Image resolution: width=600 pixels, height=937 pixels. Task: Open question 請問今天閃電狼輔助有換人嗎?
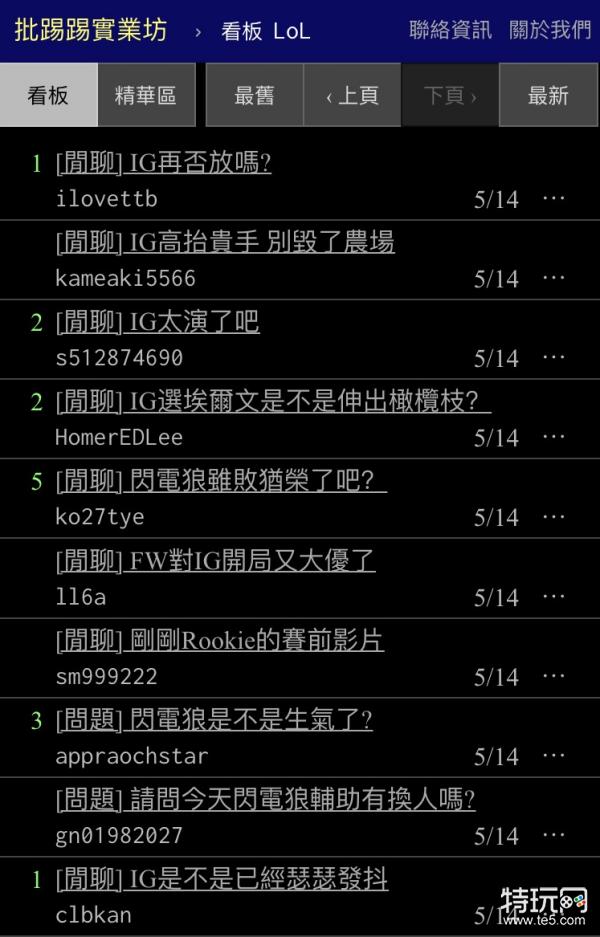265,800
